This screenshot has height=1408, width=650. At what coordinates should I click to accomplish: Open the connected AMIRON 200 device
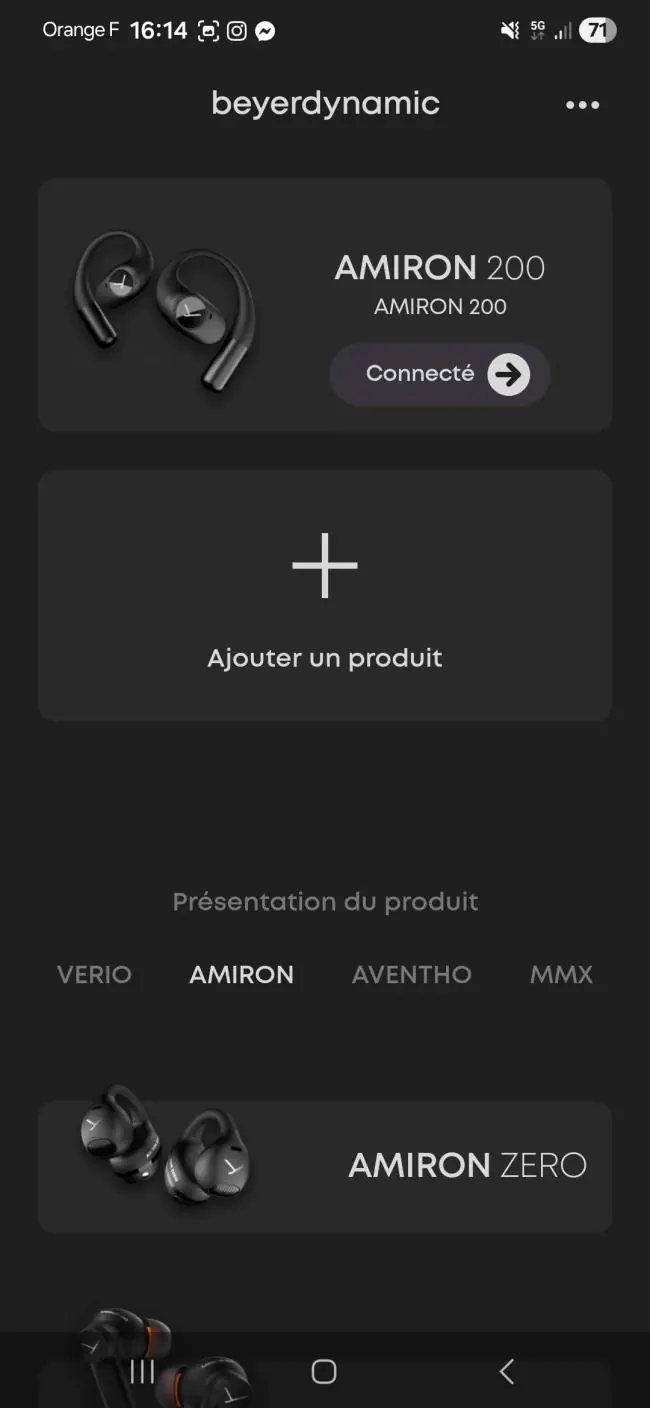pyautogui.click(x=439, y=374)
